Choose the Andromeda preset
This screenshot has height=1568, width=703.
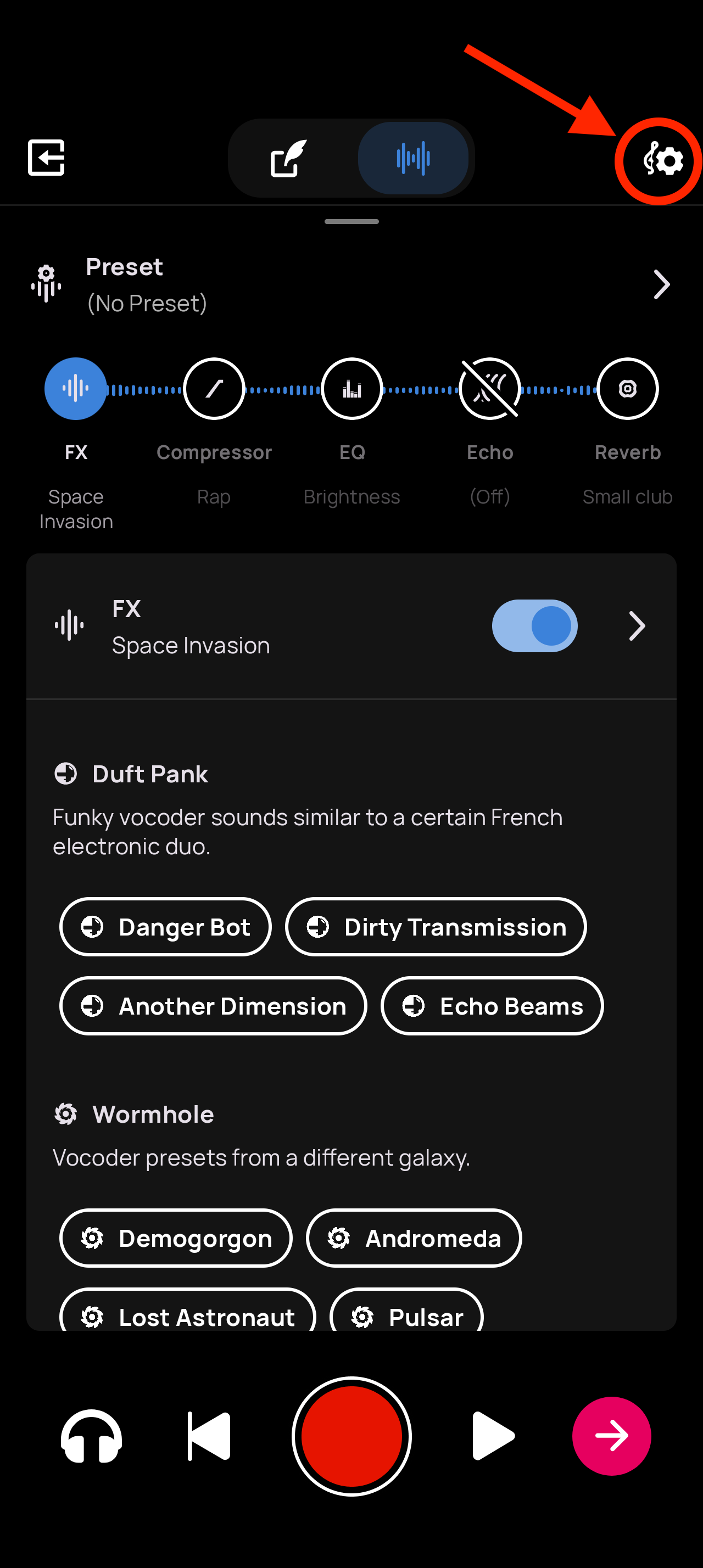coord(414,1237)
